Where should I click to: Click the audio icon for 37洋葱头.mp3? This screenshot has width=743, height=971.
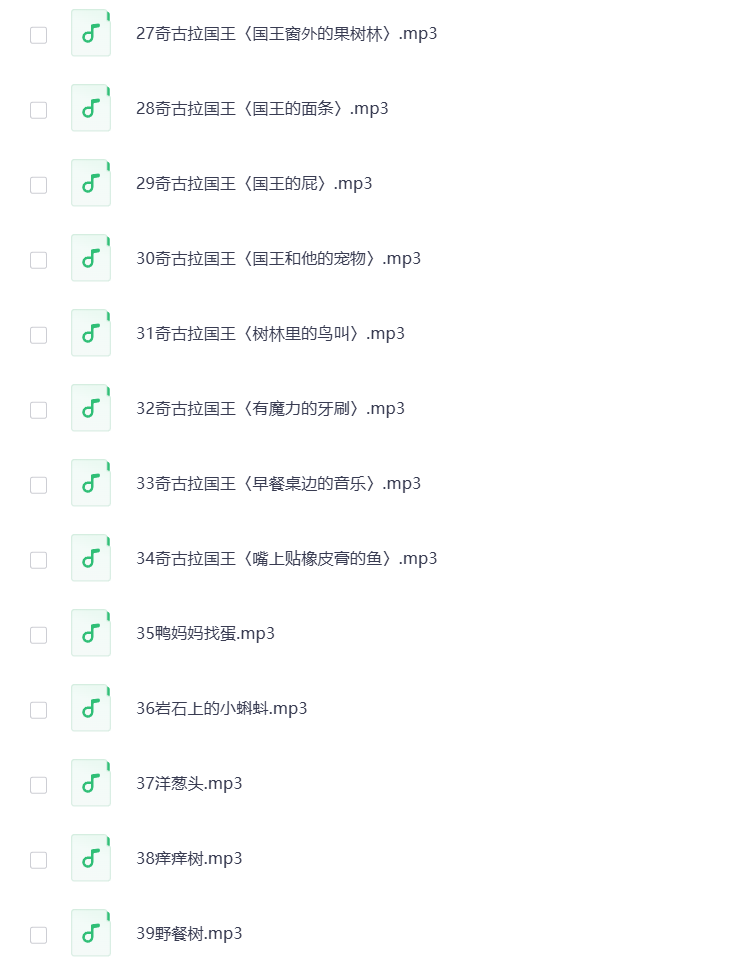point(91,783)
